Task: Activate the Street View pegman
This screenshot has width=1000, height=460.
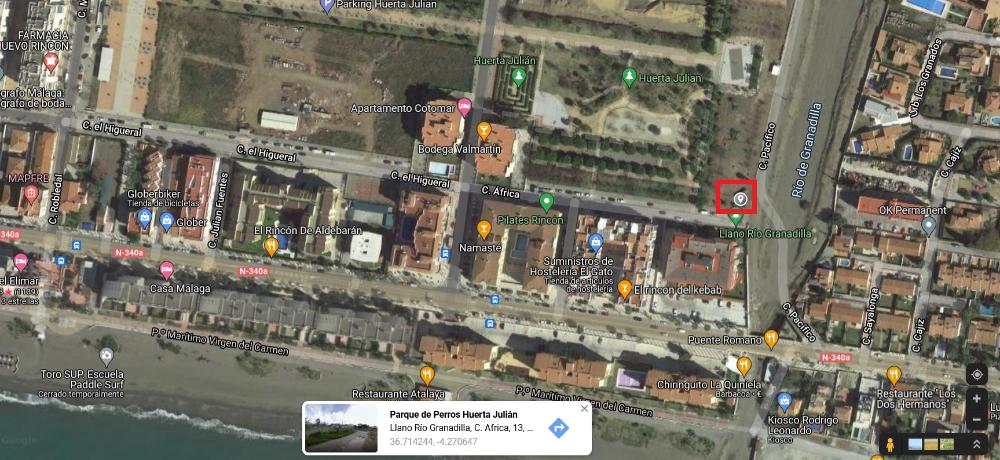Action: point(887,444)
